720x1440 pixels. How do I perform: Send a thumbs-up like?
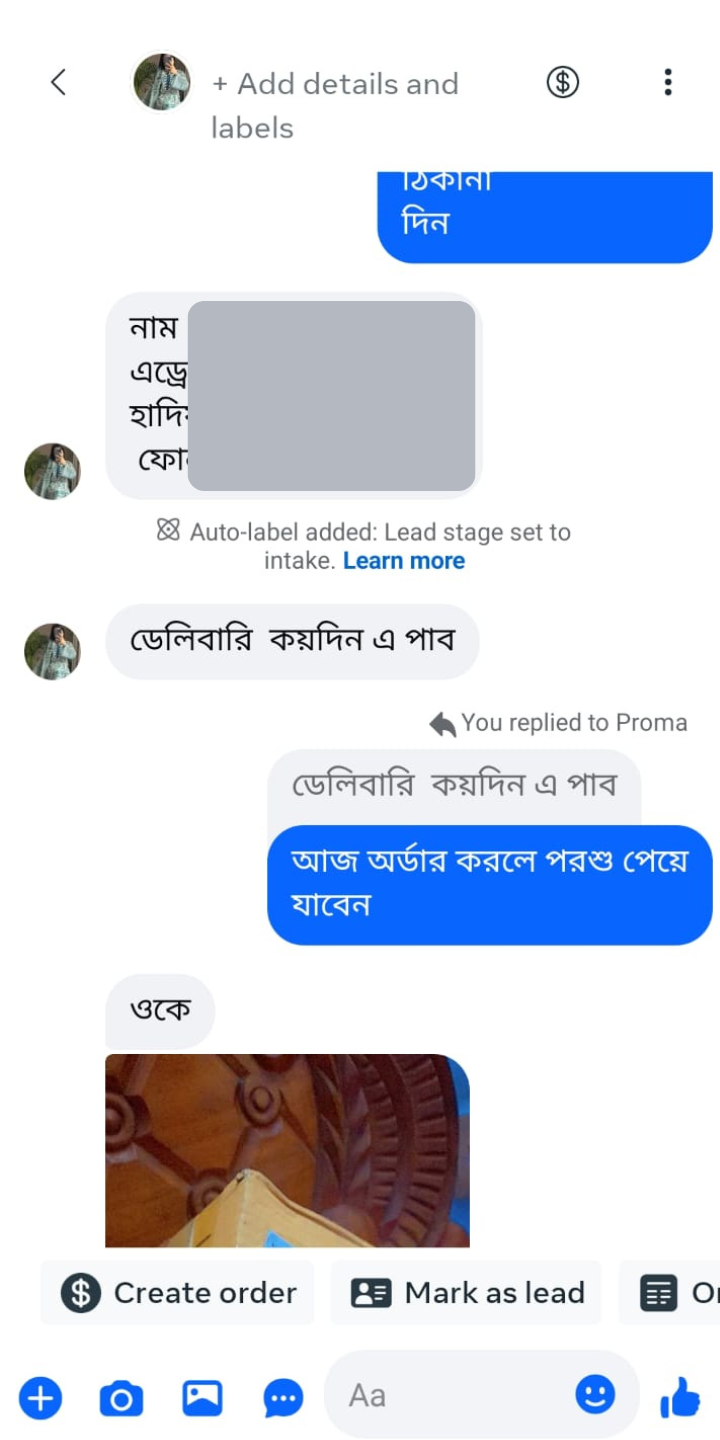click(680, 1397)
